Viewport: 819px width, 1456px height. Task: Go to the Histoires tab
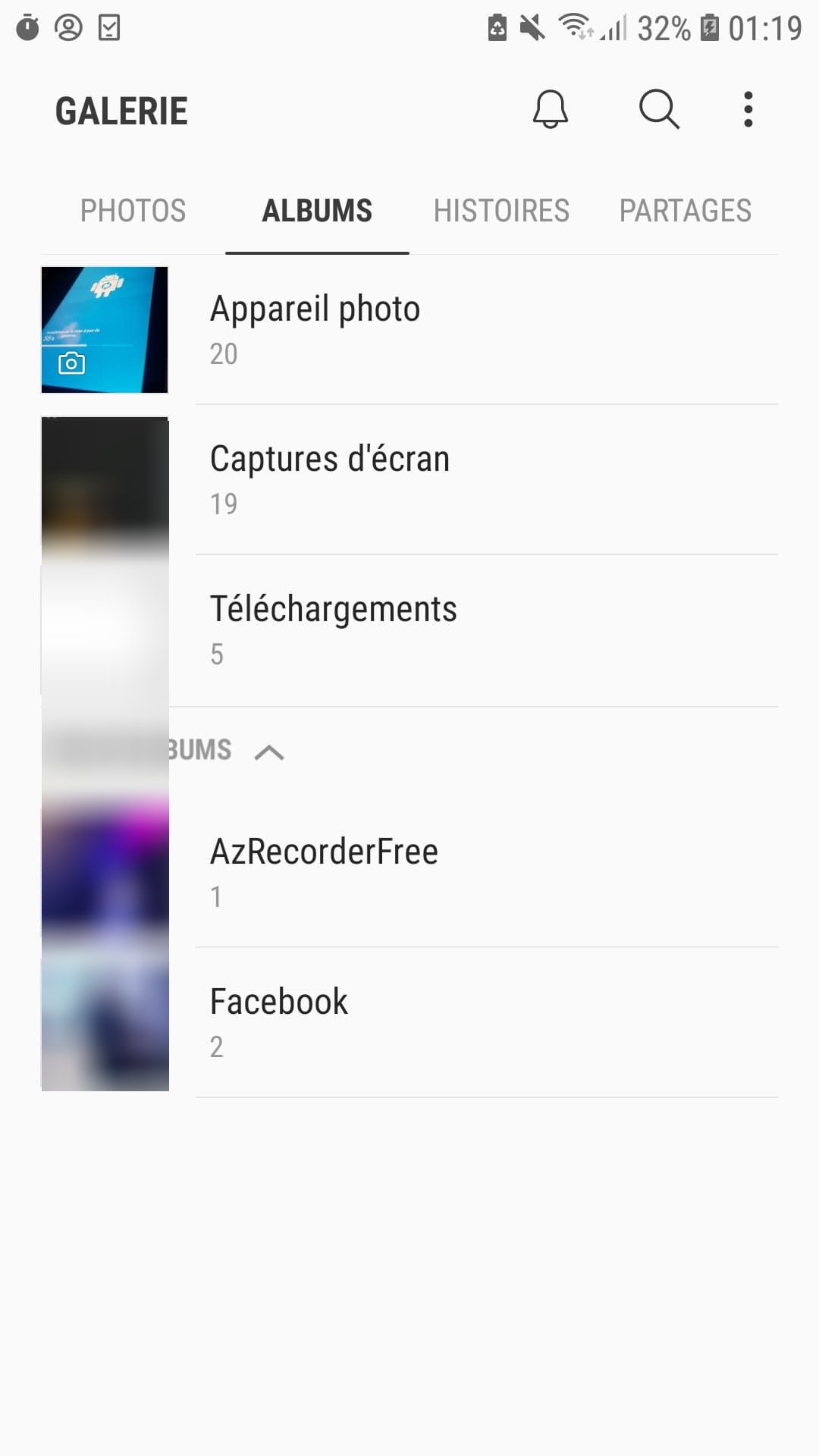coord(501,211)
